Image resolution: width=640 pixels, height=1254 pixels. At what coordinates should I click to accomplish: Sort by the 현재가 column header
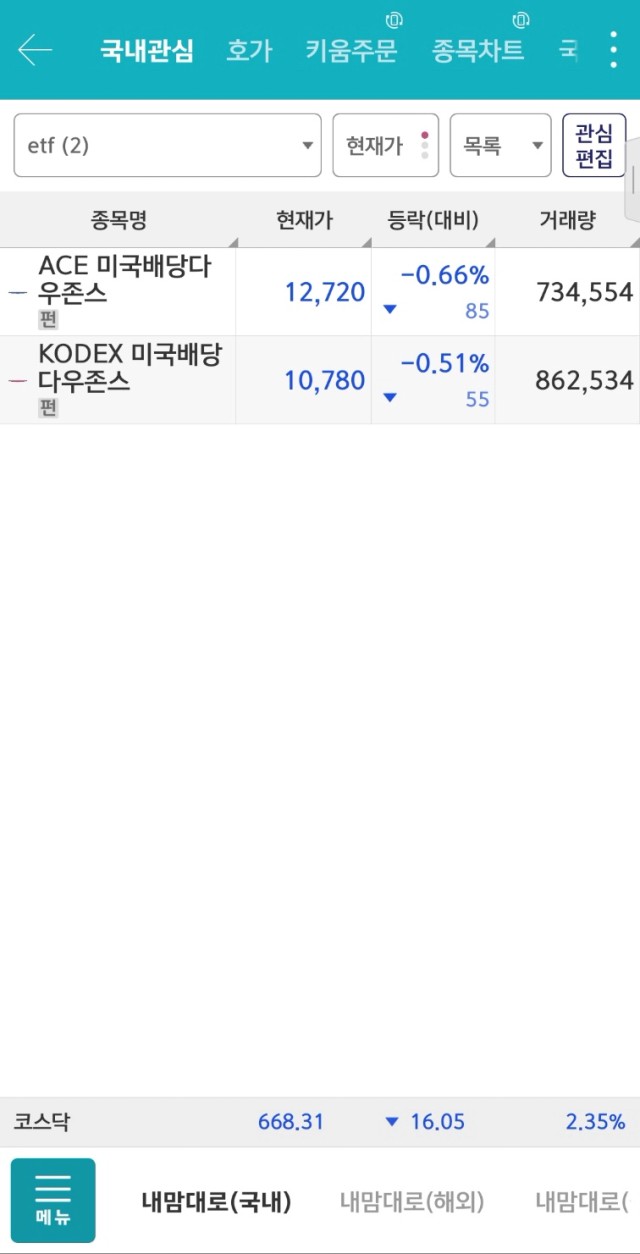(304, 220)
